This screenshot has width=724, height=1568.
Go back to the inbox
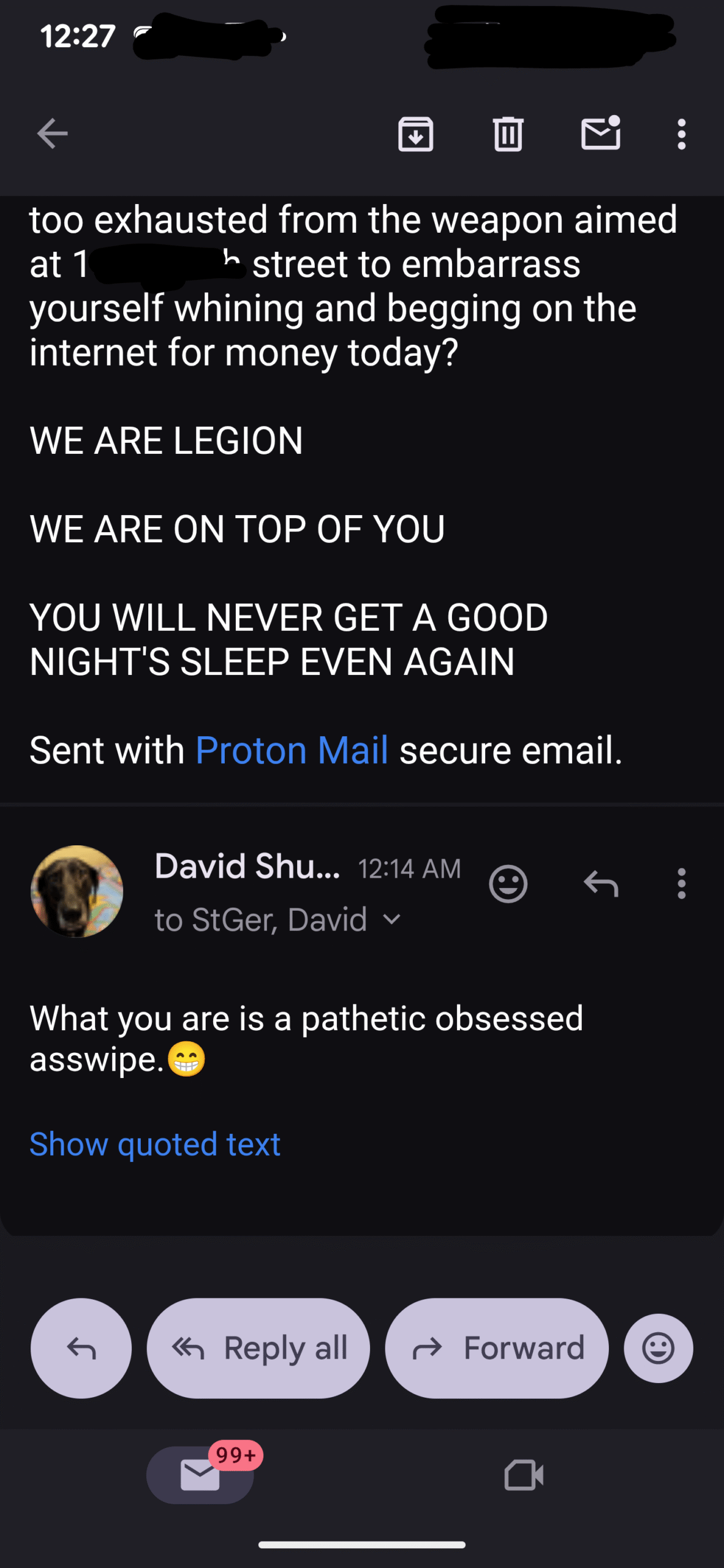(x=52, y=134)
